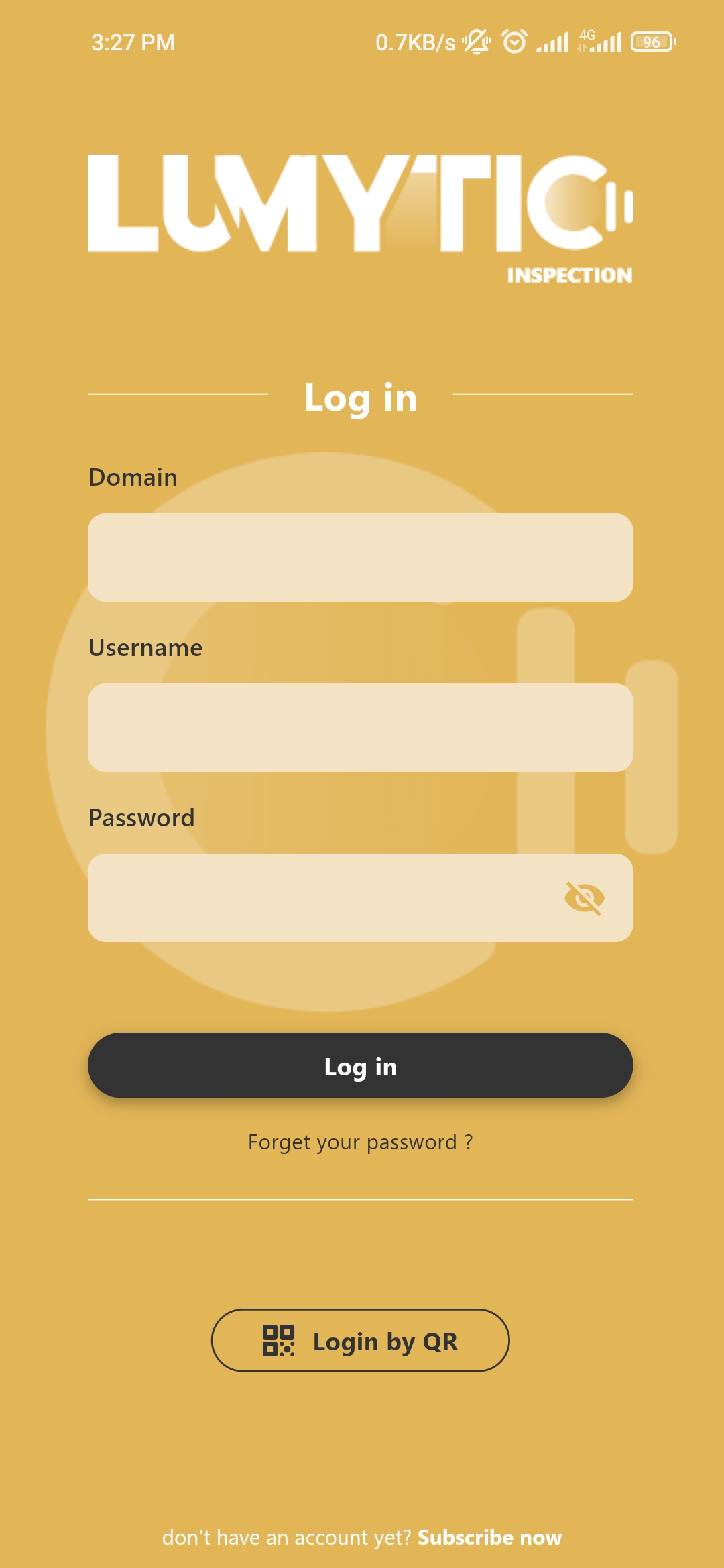Tap the Subscribe now link
This screenshot has height=1568, width=724.
click(x=489, y=1537)
